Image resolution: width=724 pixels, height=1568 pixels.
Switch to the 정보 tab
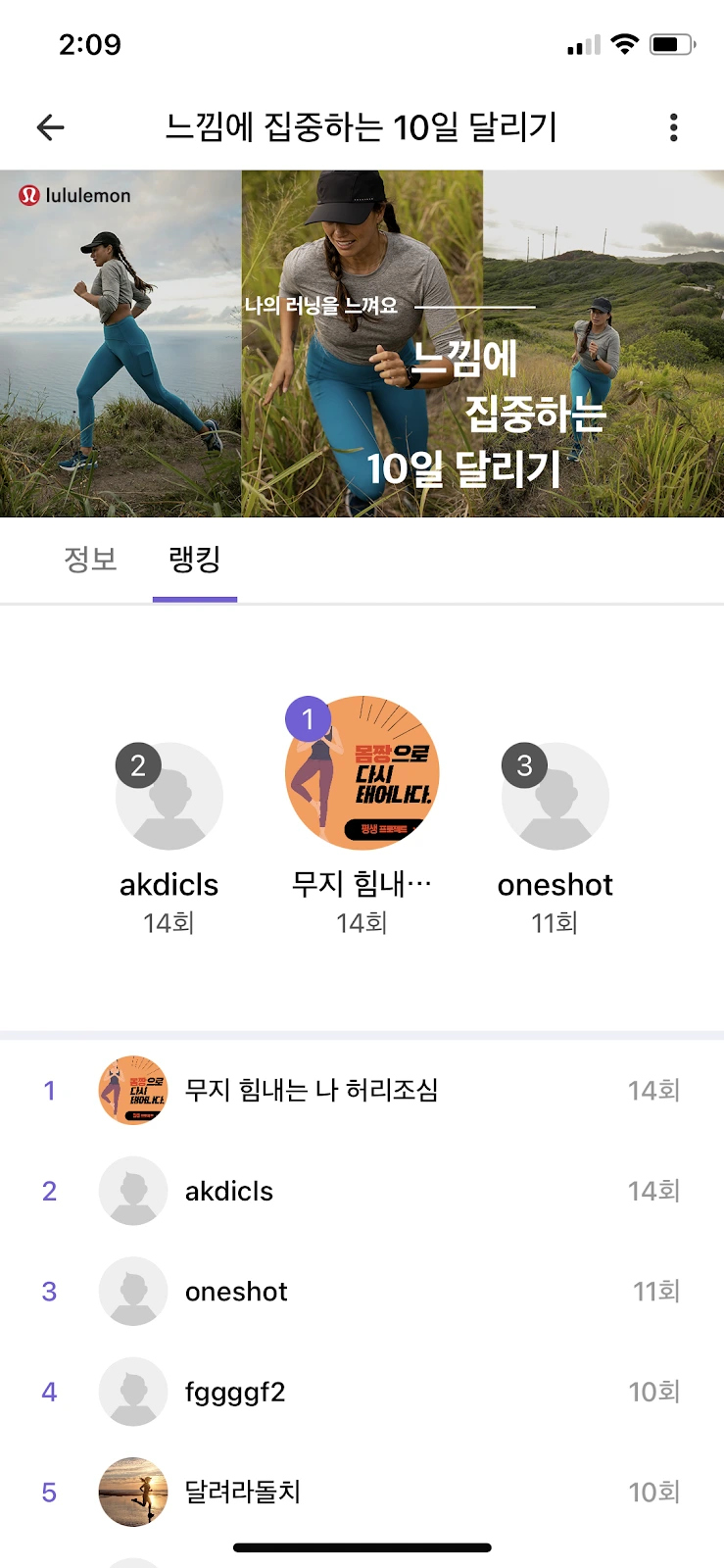(90, 560)
